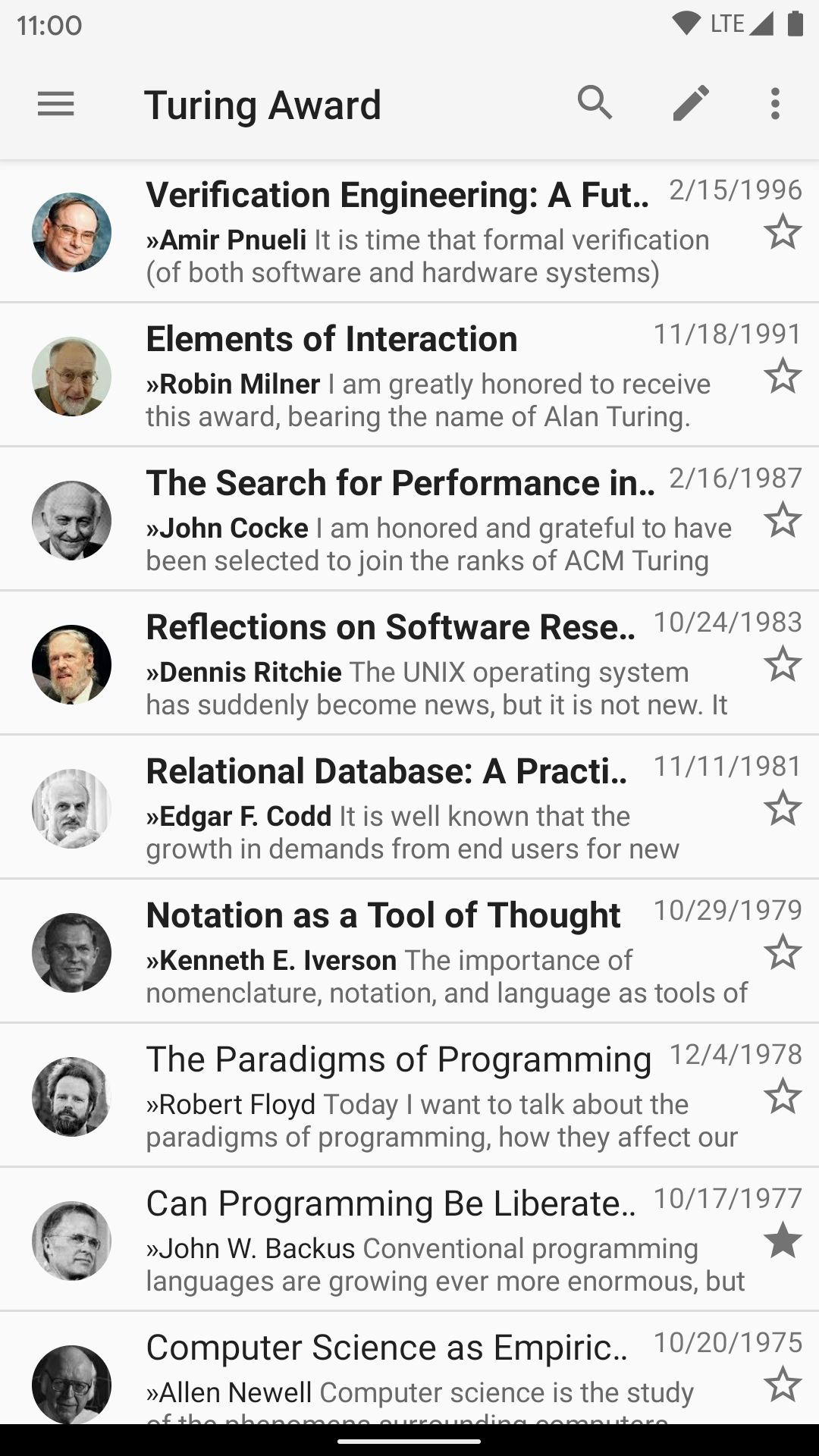Star Robert Floyd's message

pyautogui.click(x=783, y=1097)
